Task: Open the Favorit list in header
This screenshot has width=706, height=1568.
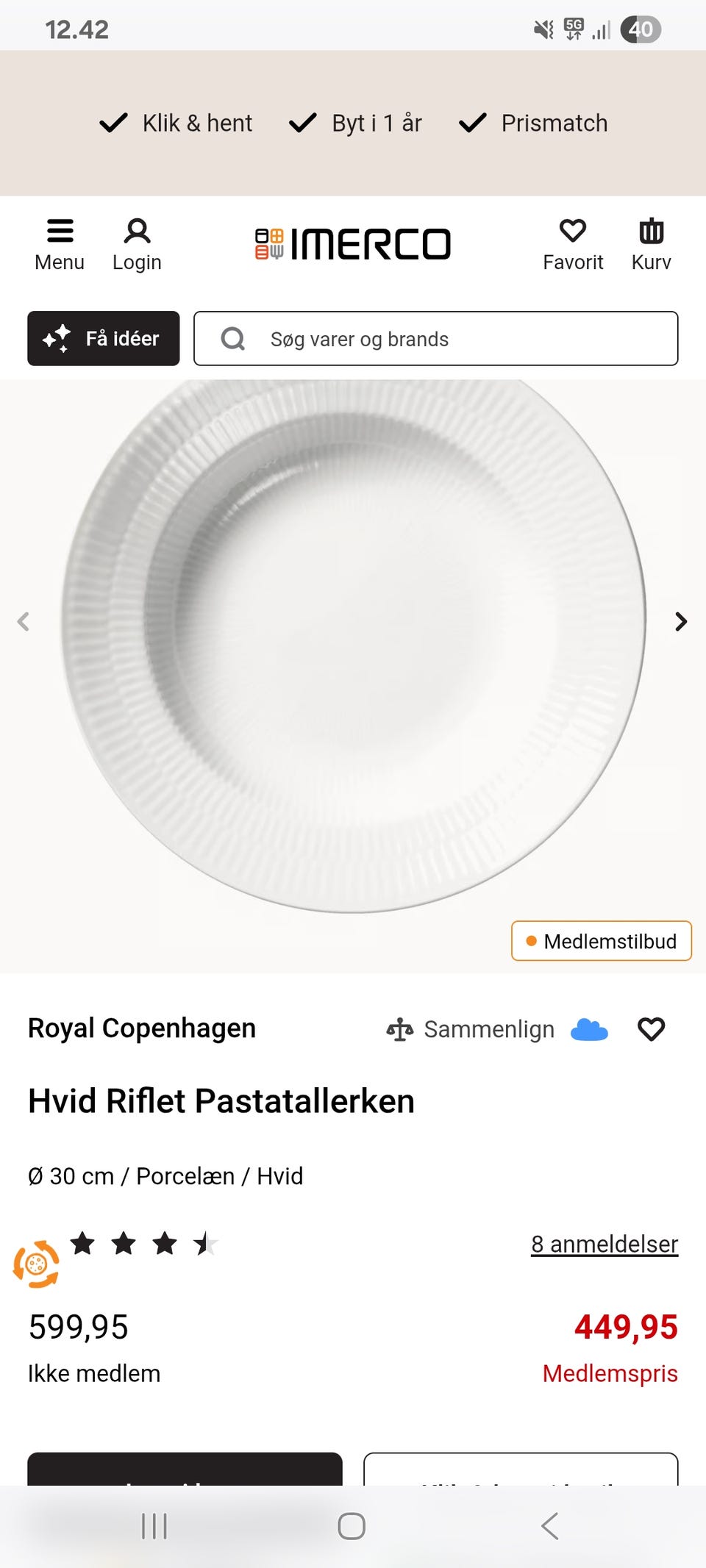Action: point(573,246)
